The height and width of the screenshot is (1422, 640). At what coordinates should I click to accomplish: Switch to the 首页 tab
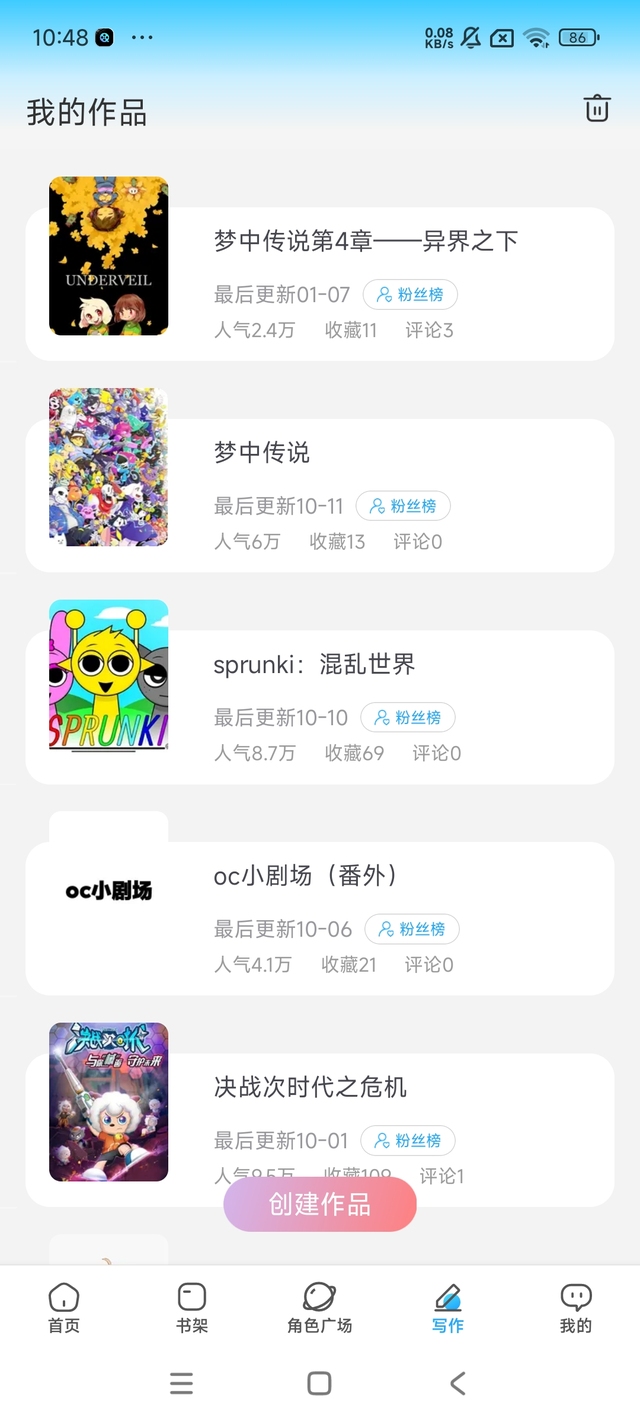64,1308
